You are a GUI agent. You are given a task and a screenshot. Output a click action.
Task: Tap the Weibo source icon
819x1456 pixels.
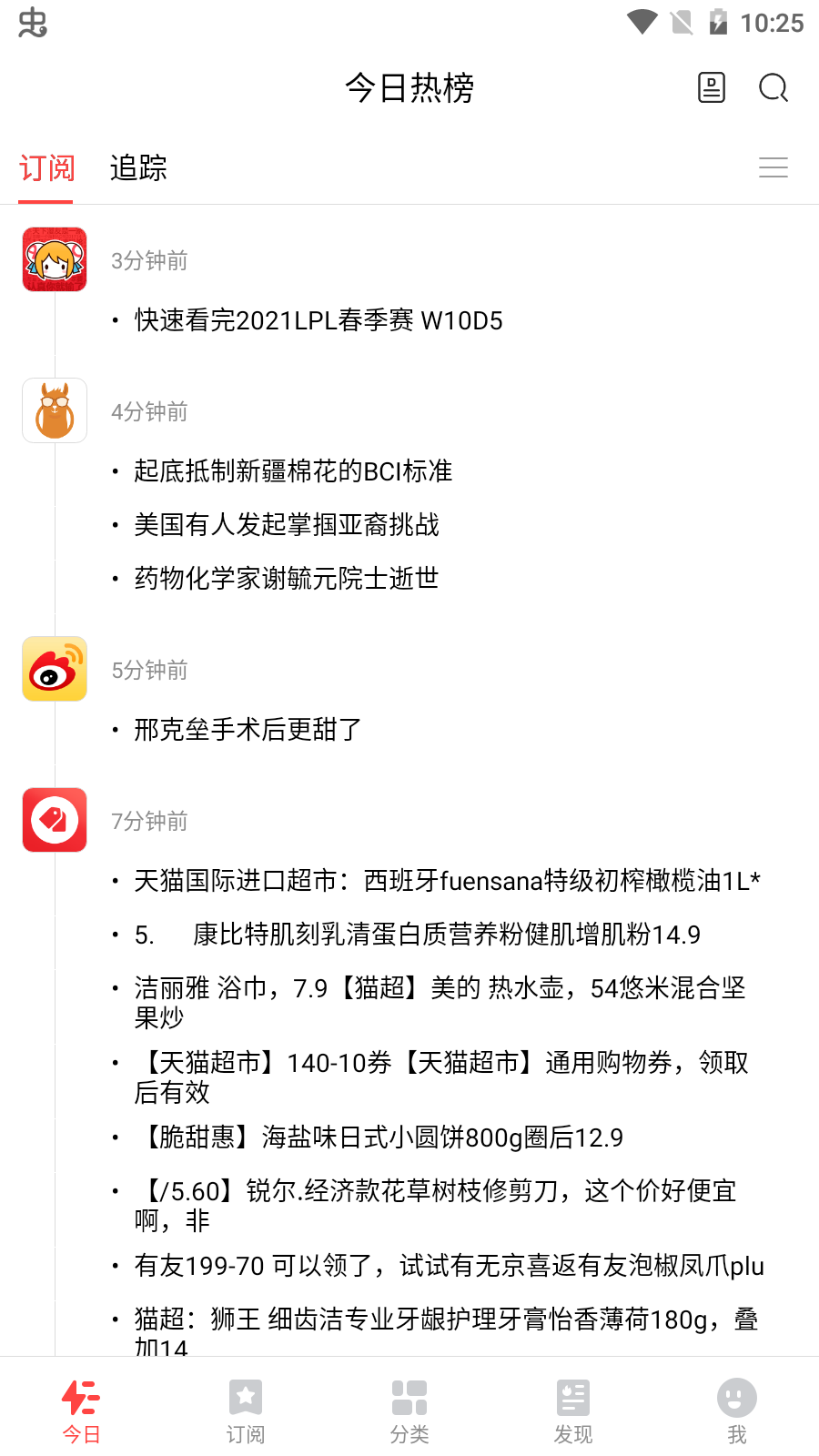[x=55, y=669]
